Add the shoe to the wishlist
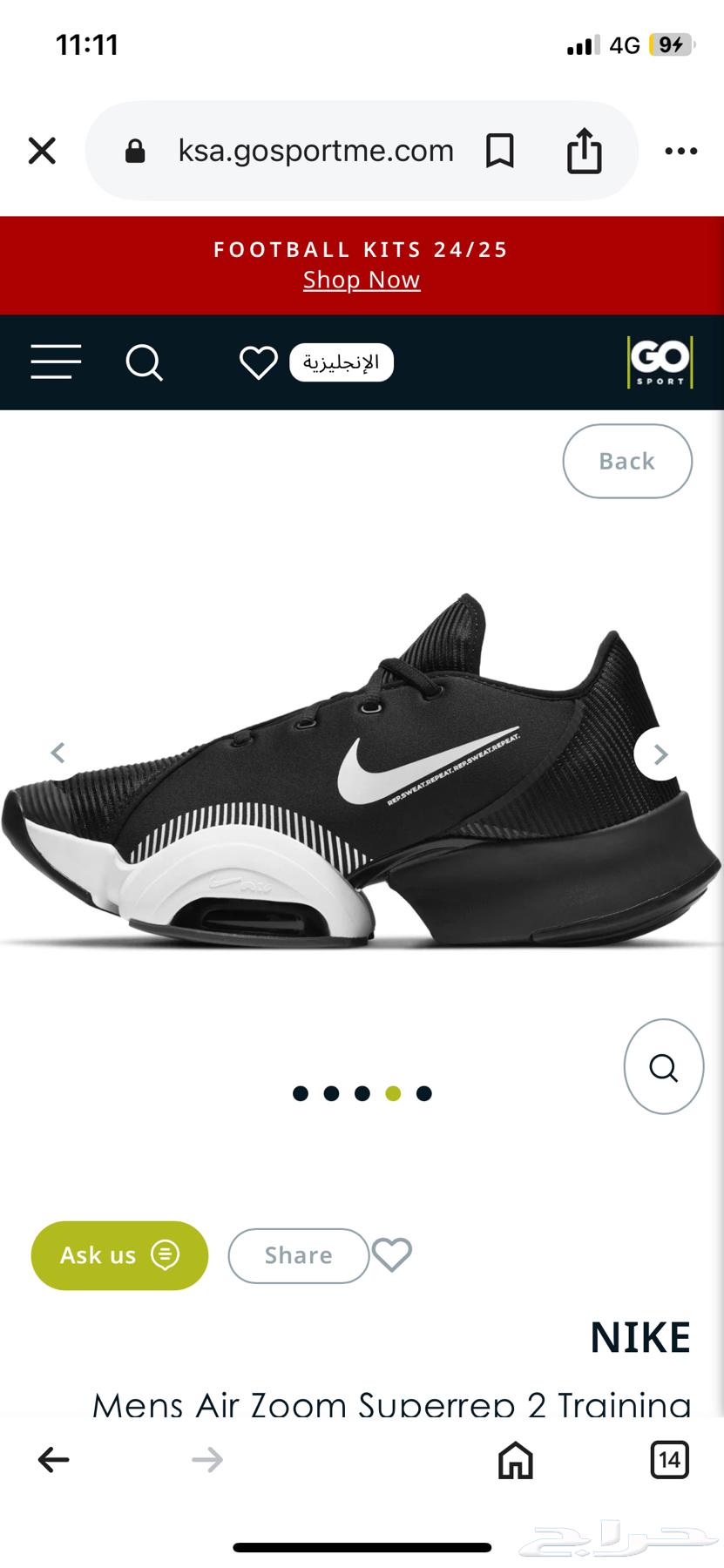Image resolution: width=724 pixels, height=1568 pixels. point(392,1255)
